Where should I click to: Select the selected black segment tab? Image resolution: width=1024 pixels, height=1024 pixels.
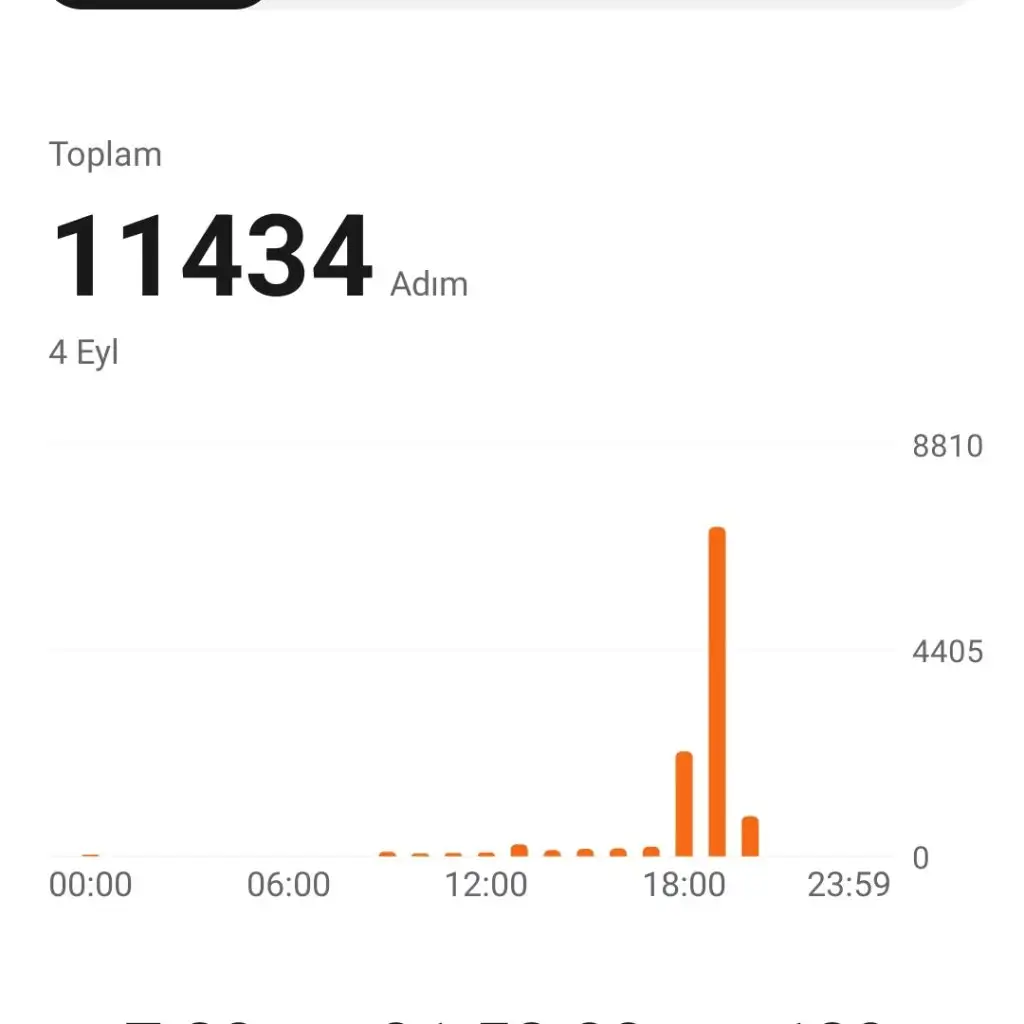pos(157,3)
